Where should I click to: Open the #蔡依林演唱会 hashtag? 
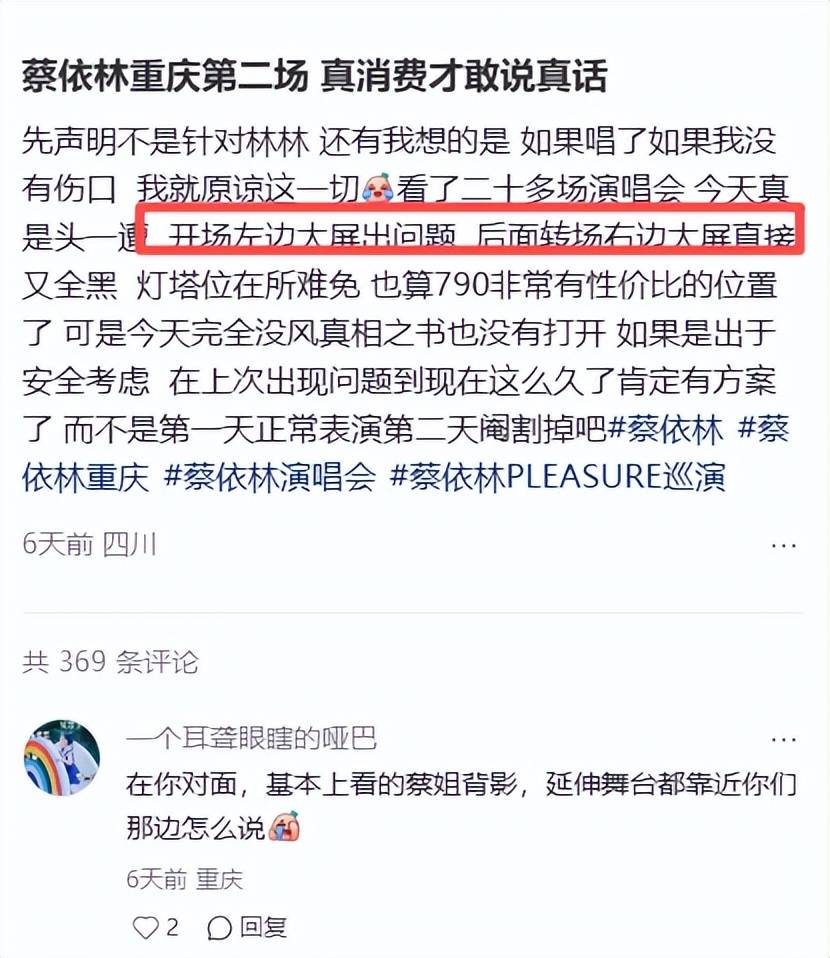point(269,476)
